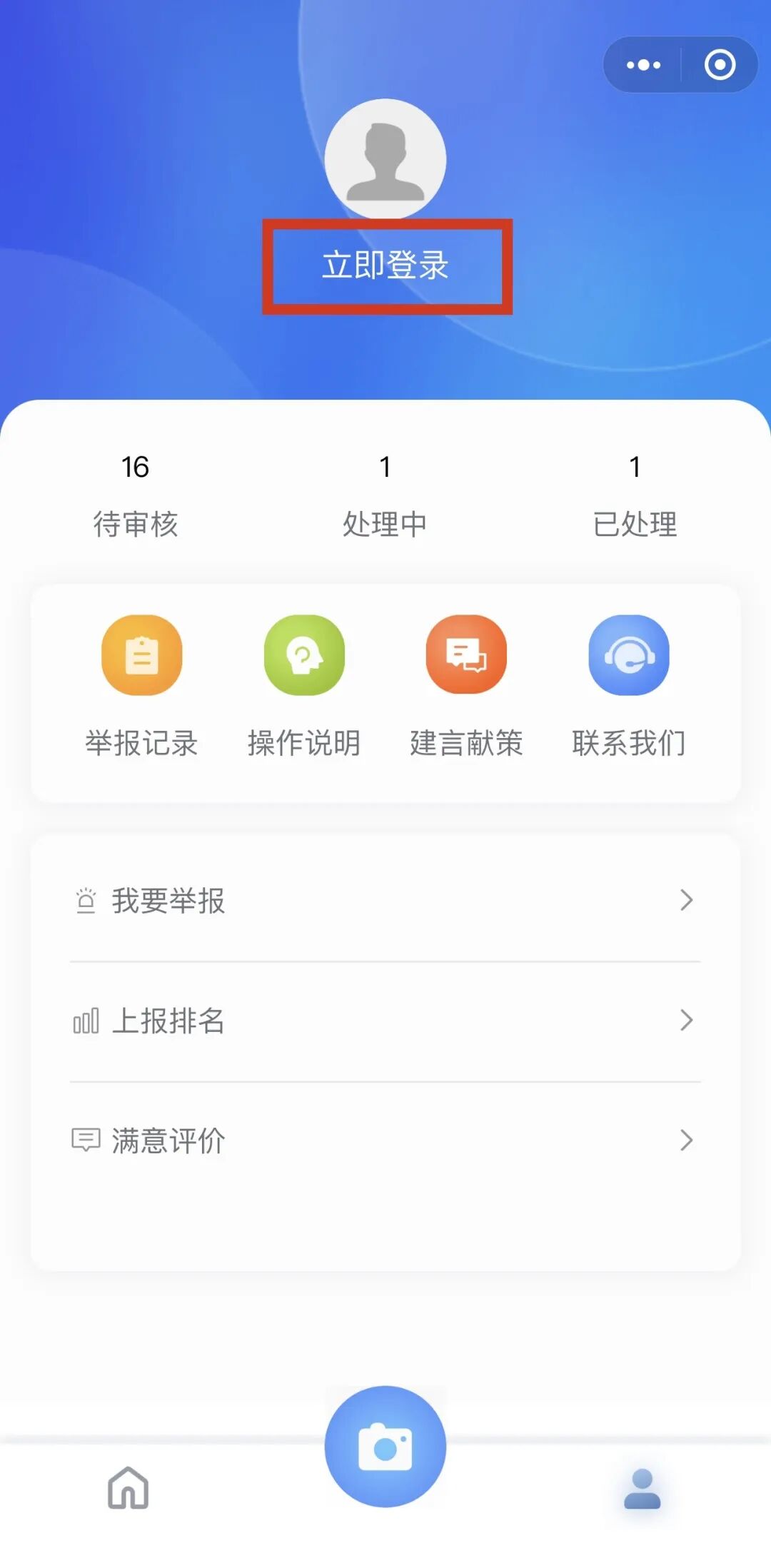771x1568 pixels.
Task: Open the mini program more-options menu
Action: (x=643, y=65)
